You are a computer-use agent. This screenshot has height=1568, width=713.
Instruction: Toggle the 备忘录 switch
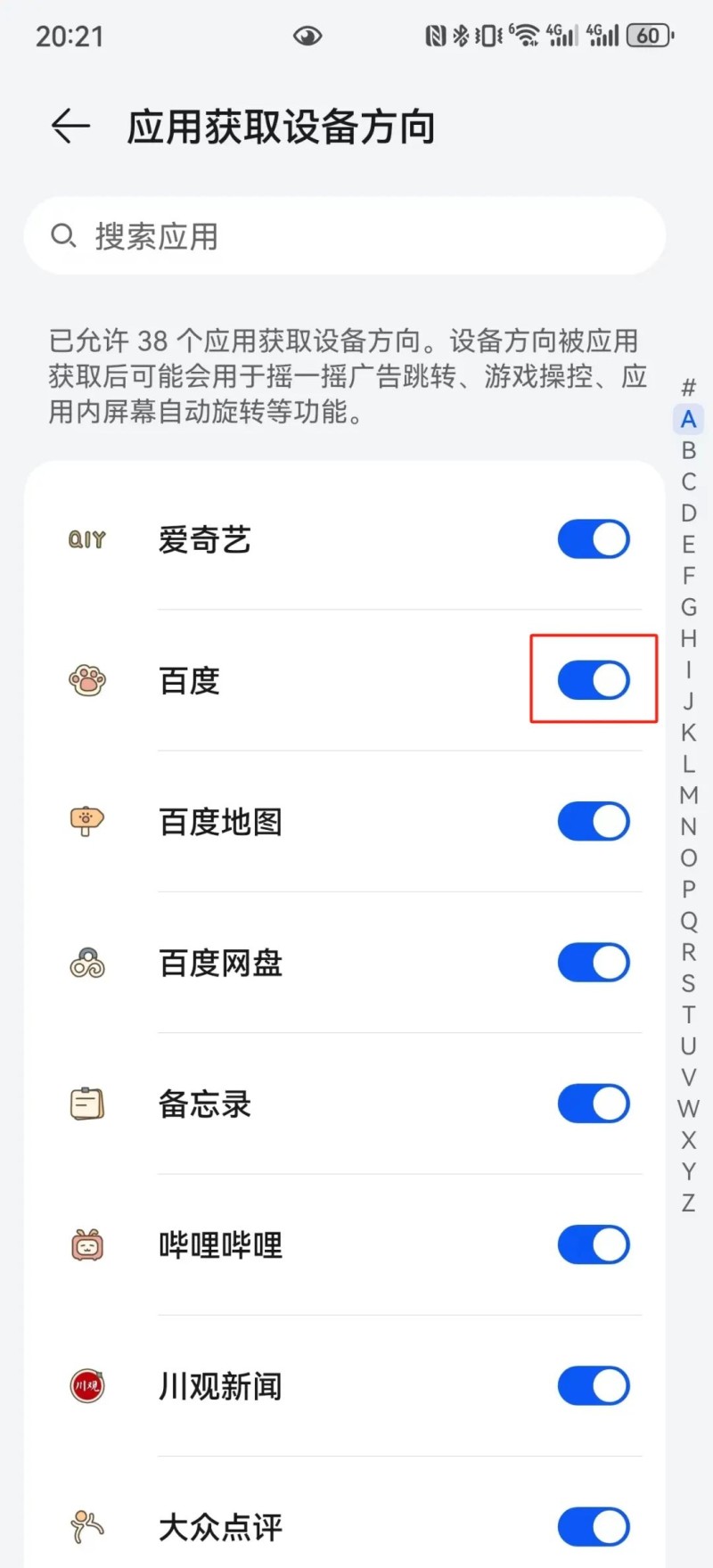point(594,1104)
